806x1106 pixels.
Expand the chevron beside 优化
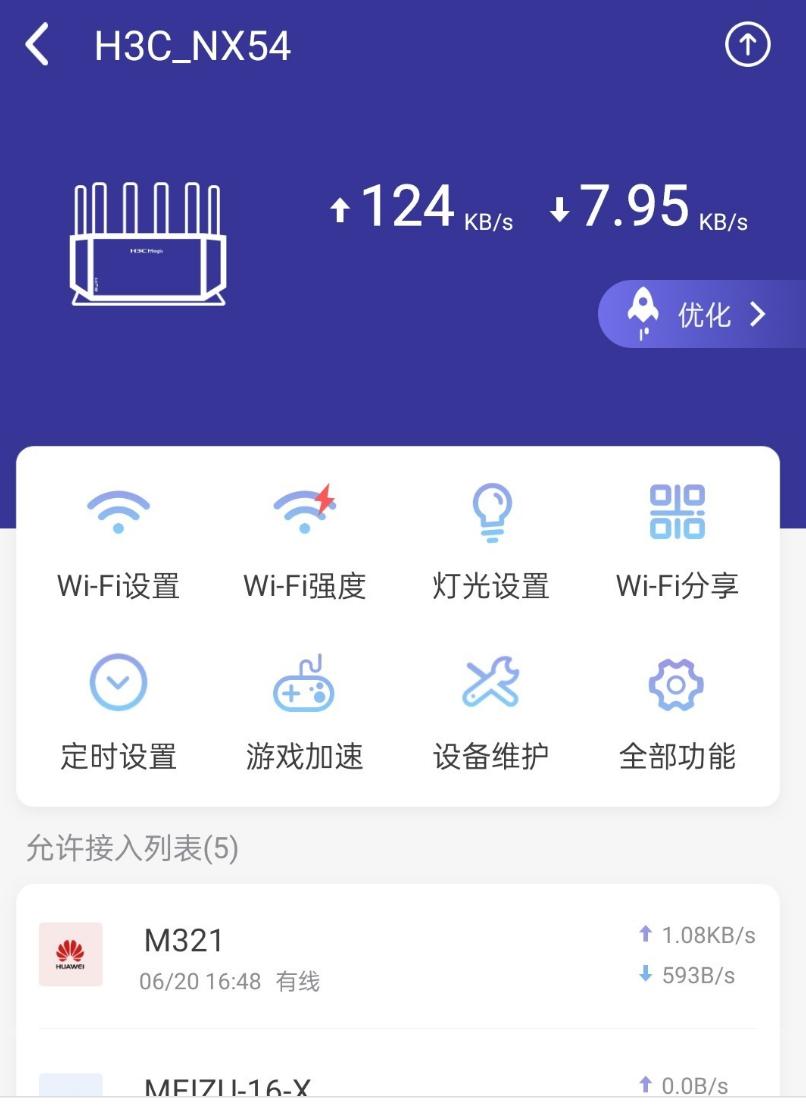point(757,312)
